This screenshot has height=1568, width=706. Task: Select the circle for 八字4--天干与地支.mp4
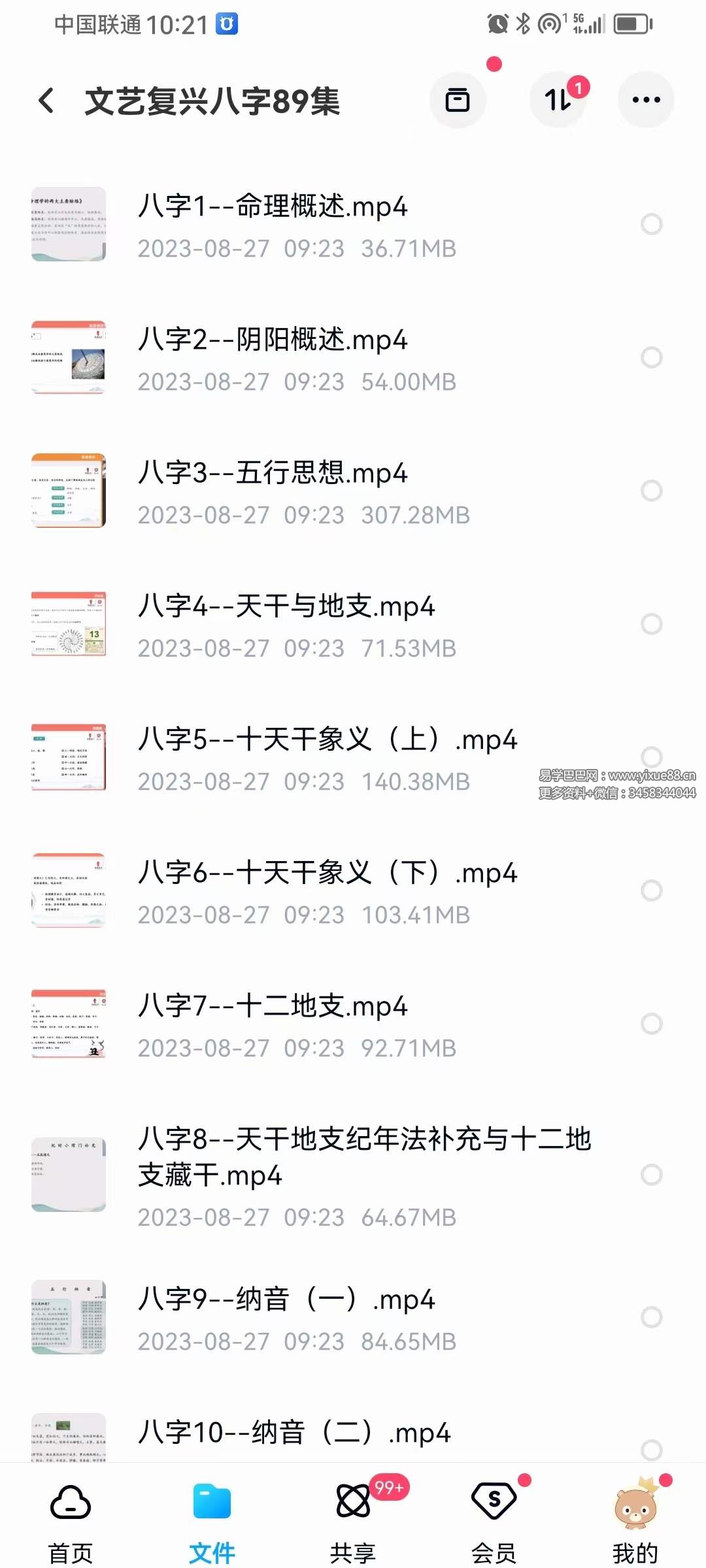pyautogui.click(x=651, y=624)
